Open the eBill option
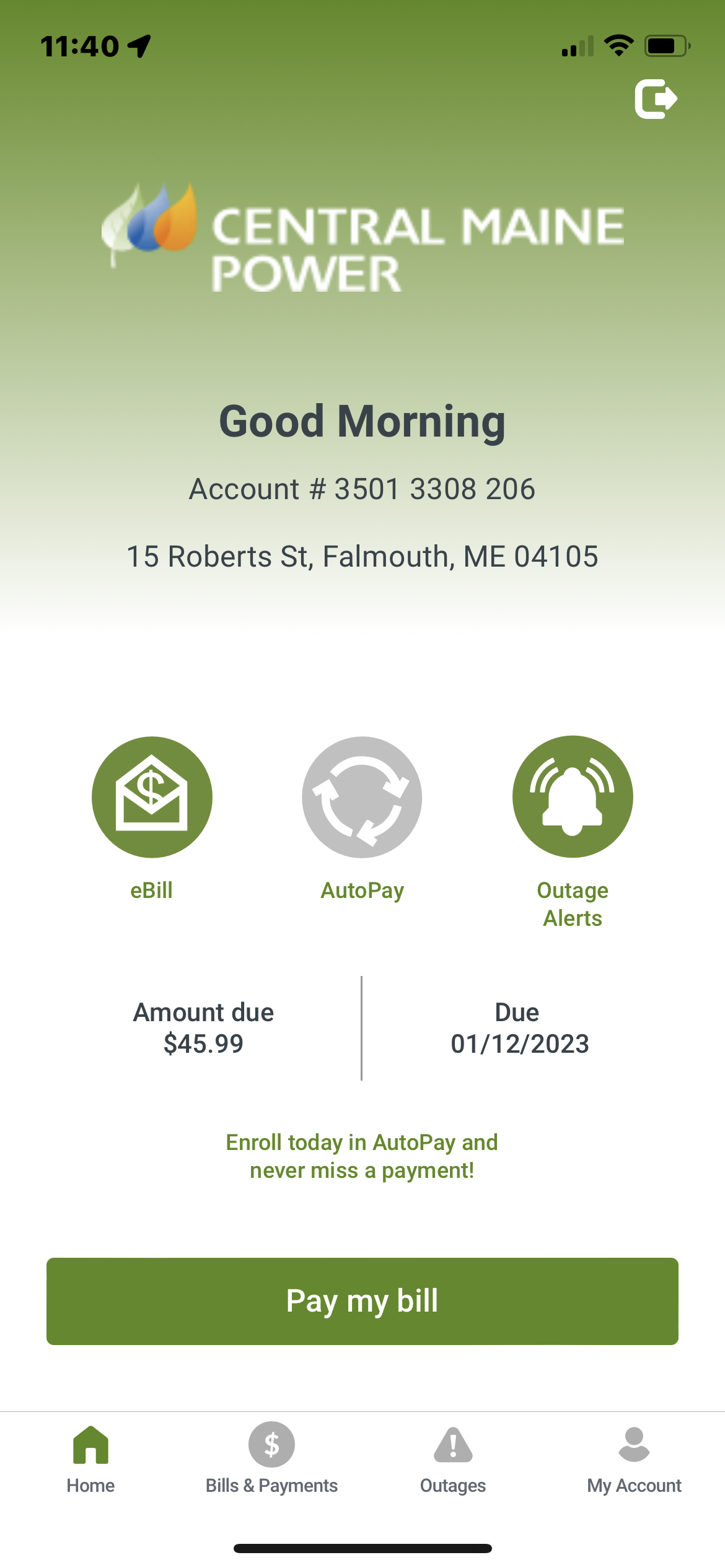The width and height of the screenshot is (725, 1568). click(152, 797)
